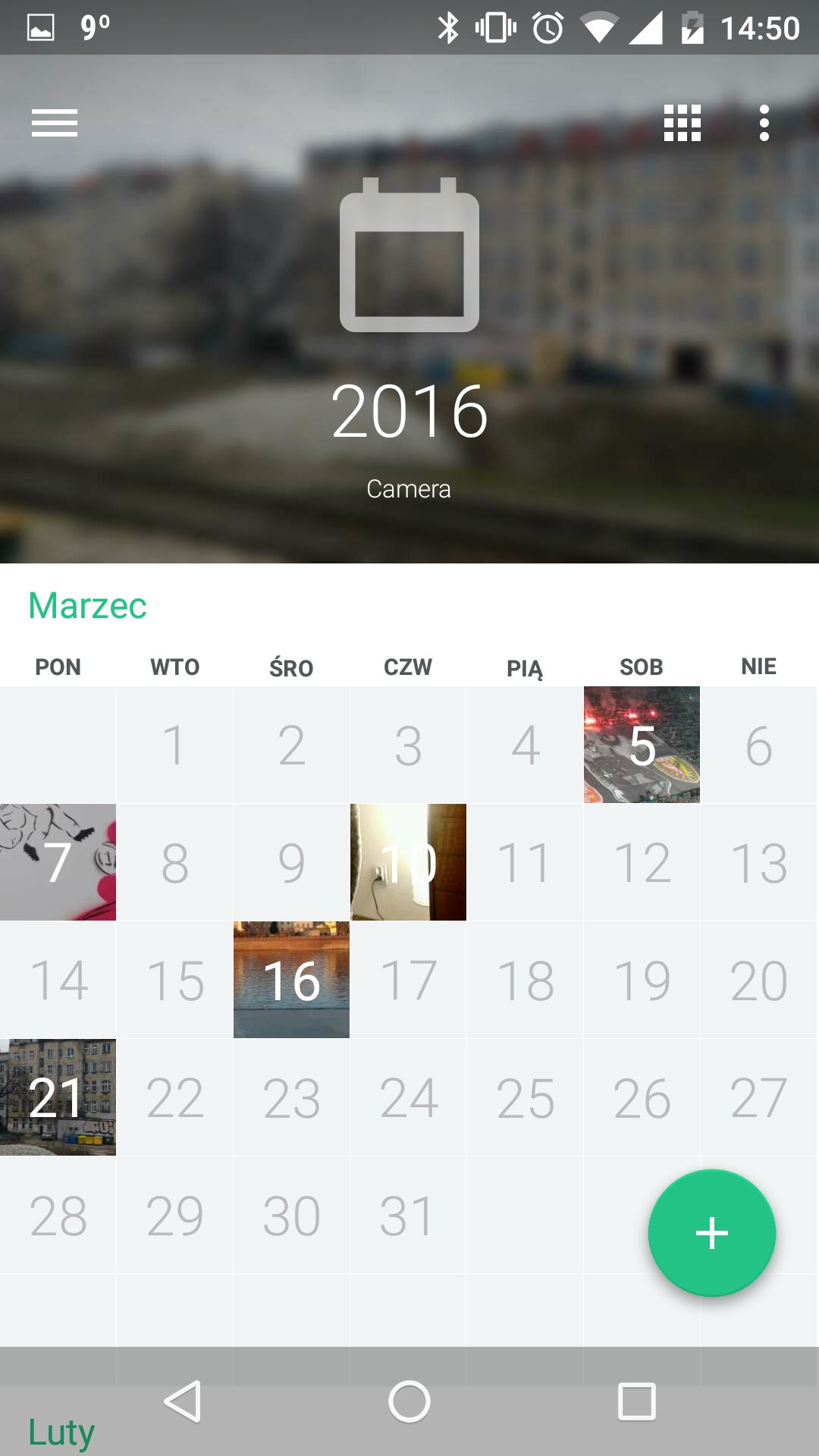
Task: View the photo from March 21
Action: coord(58,1097)
